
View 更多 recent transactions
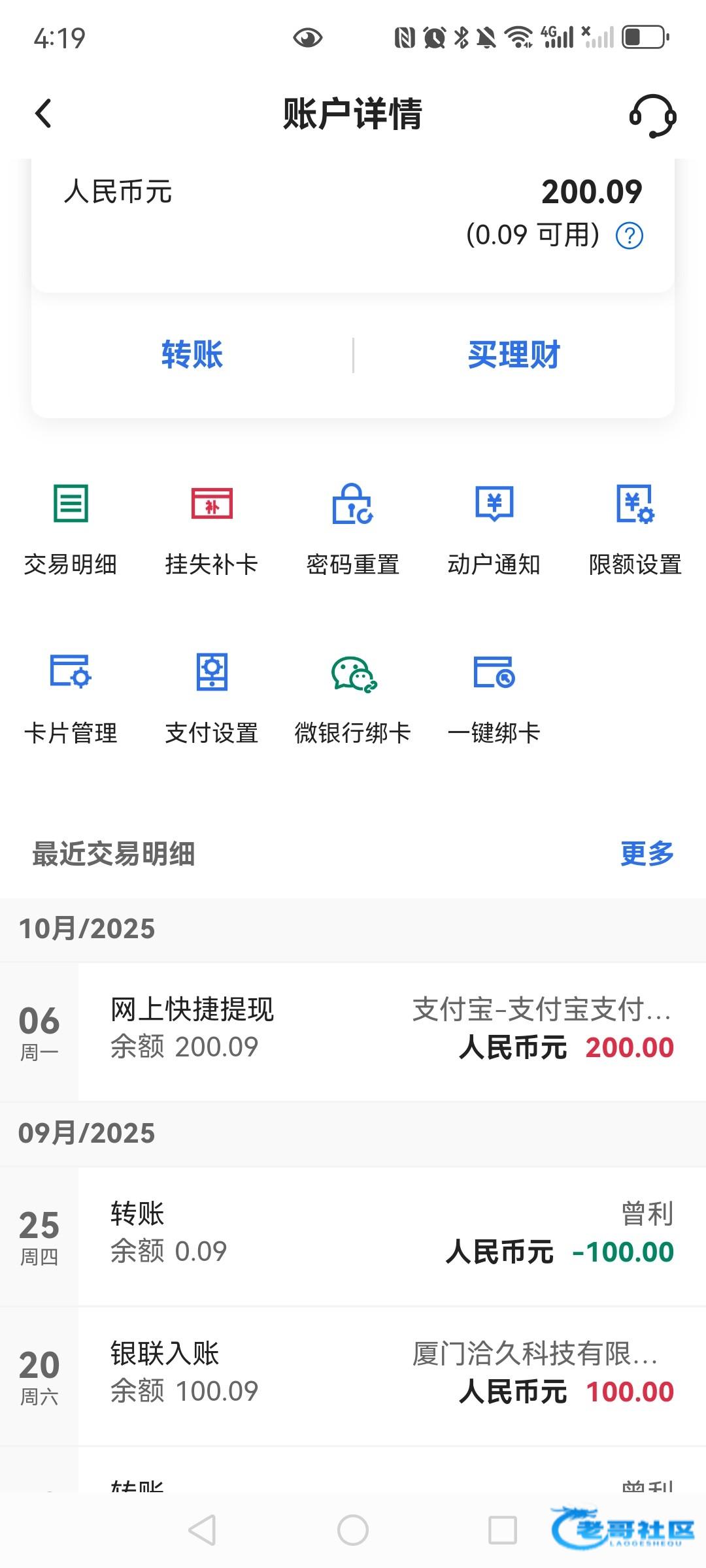(x=647, y=853)
